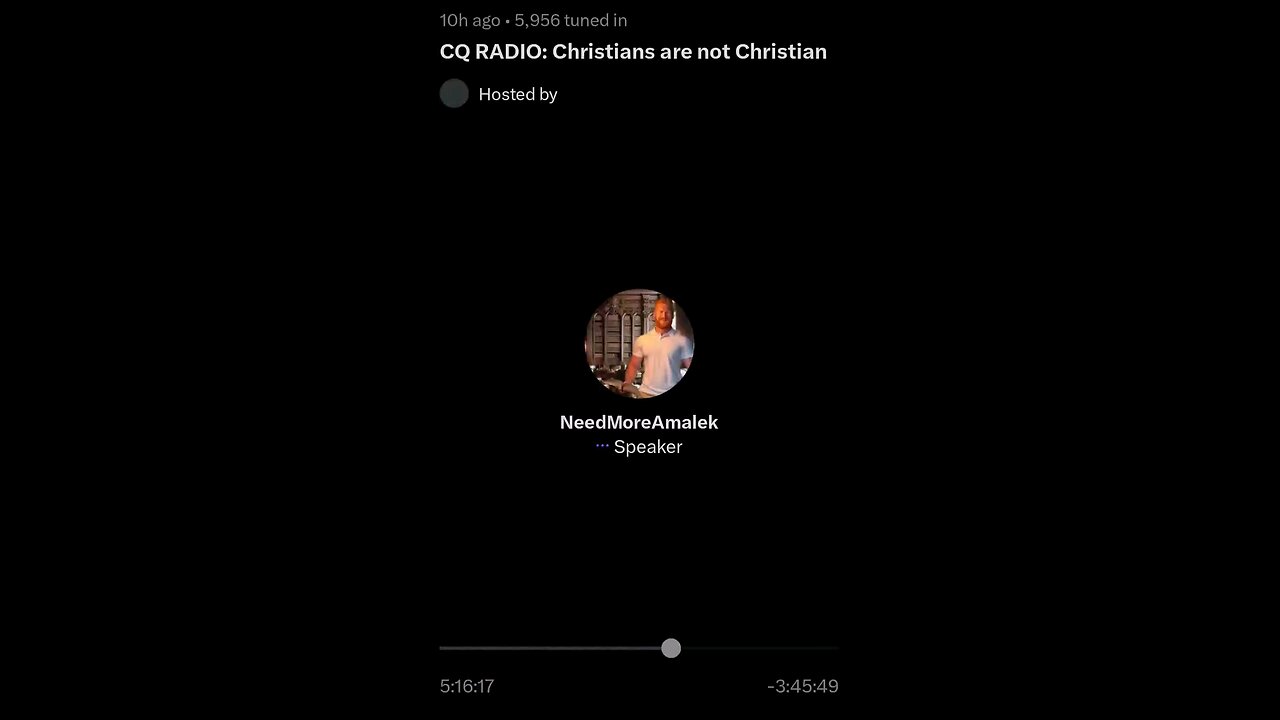
Task: Tap the playback progress slider knob
Action: pyautogui.click(x=671, y=648)
